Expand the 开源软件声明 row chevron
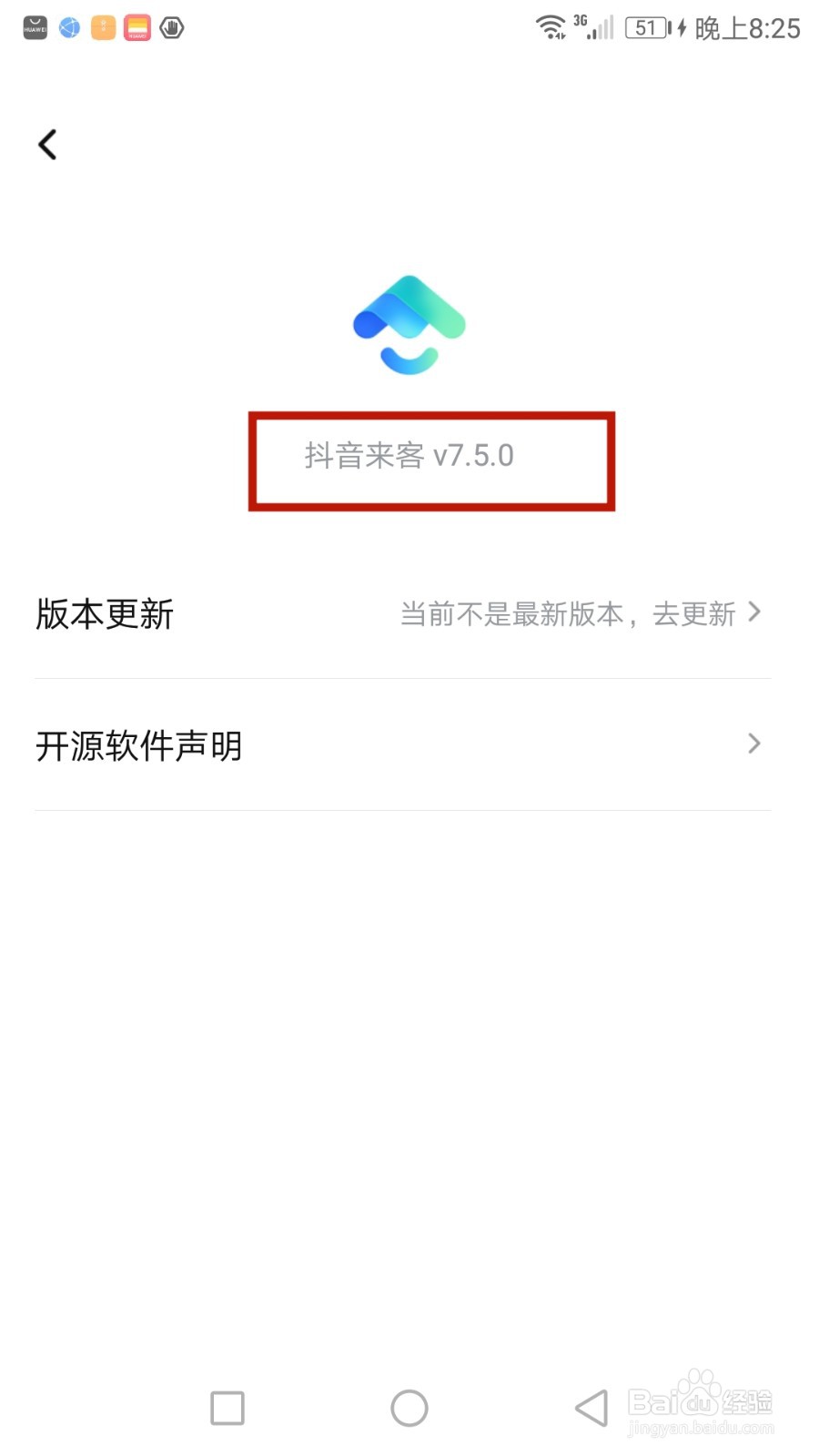Image resolution: width=819 pixels, height=1456 pixels. [753, 744]
